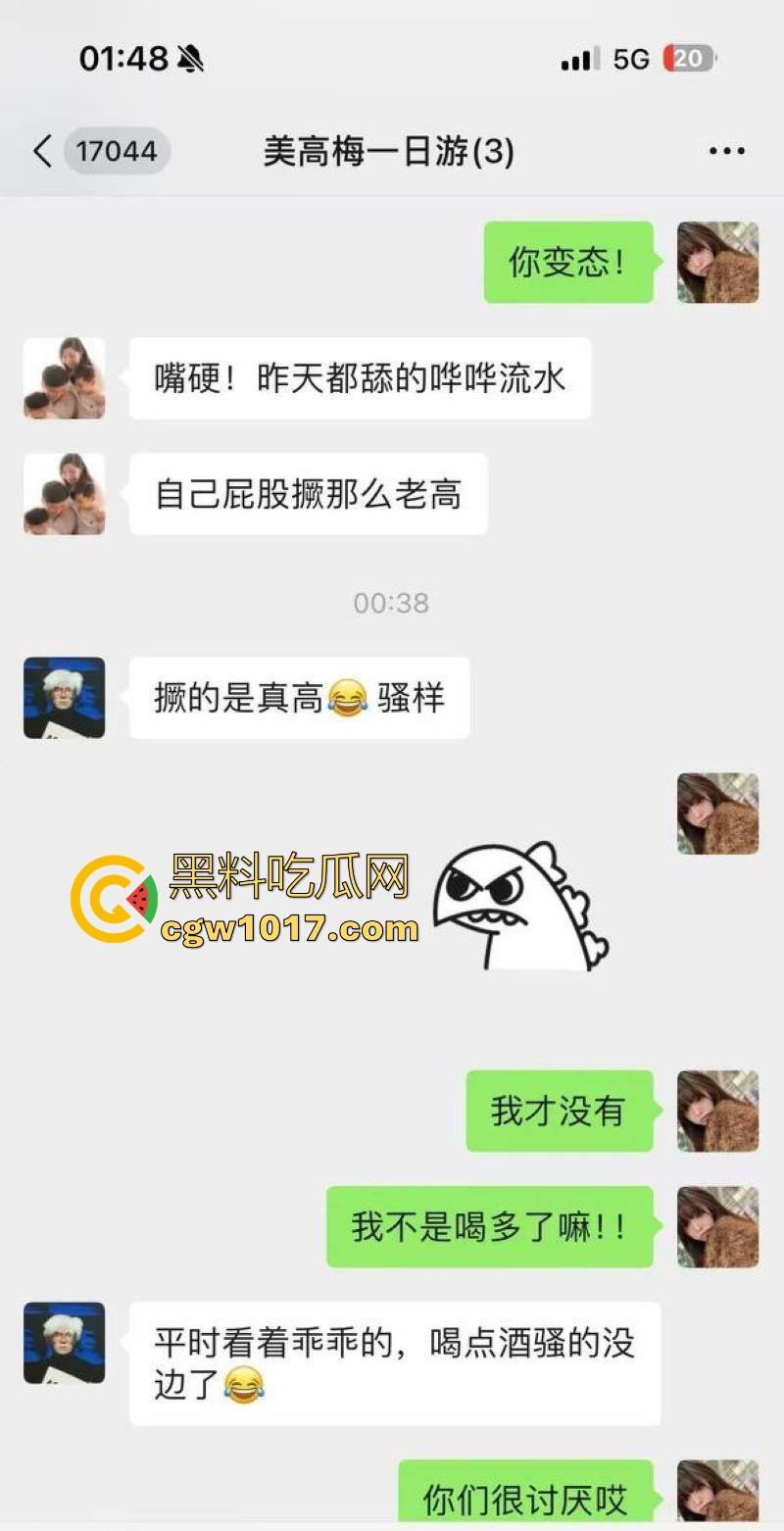Tap the battery indicator showing 20
Screen dimensions: 784x1531
pyautogui.click(x=692, y=60)
